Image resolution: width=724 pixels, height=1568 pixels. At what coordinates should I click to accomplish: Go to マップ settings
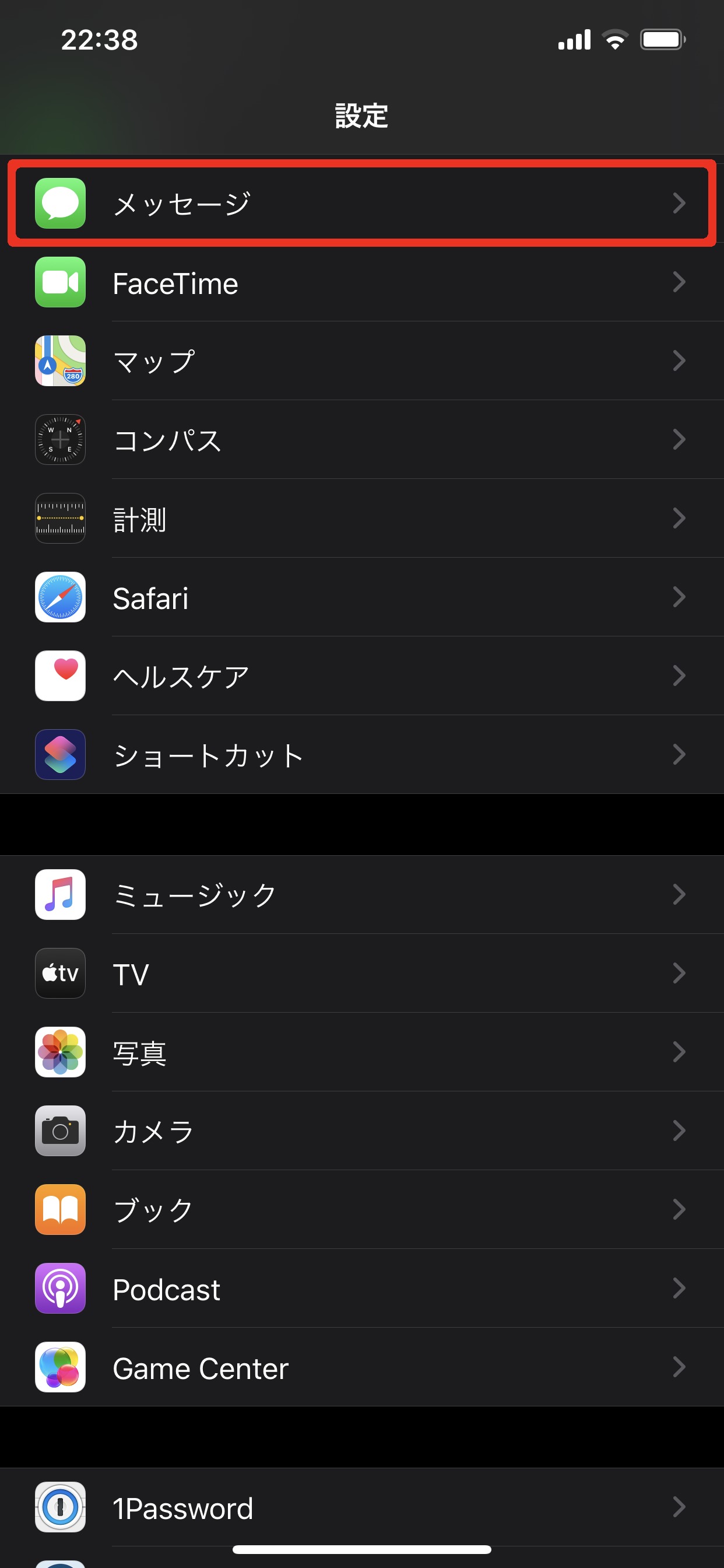pyautogui.click(x=361, y=361)
